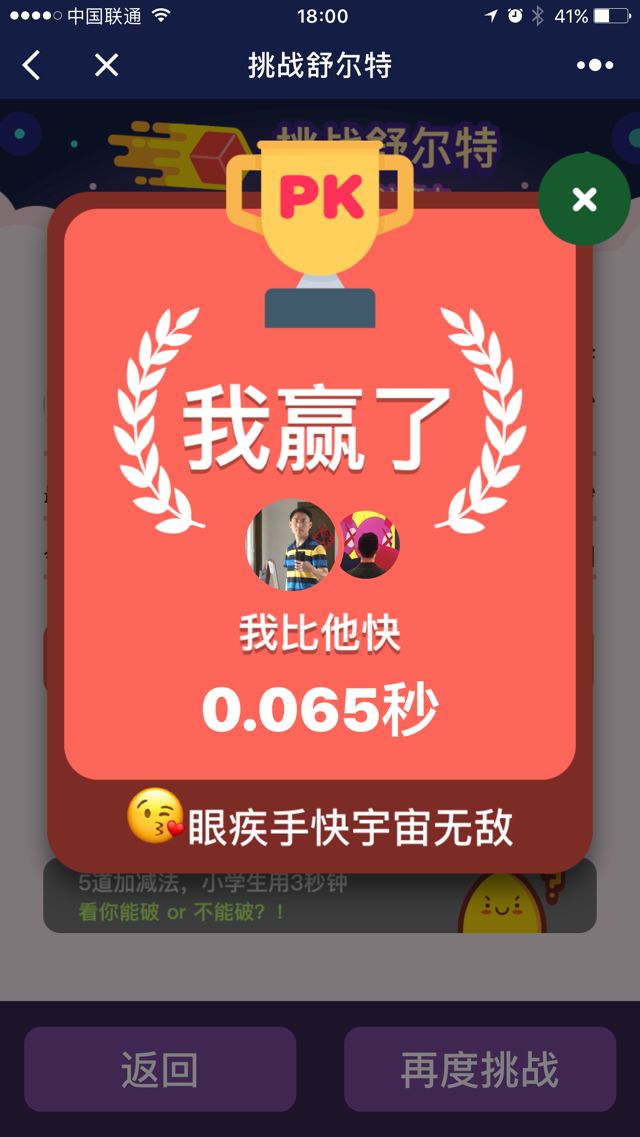
Task: Tap the 返回 button
Action: coord(160,1069)
